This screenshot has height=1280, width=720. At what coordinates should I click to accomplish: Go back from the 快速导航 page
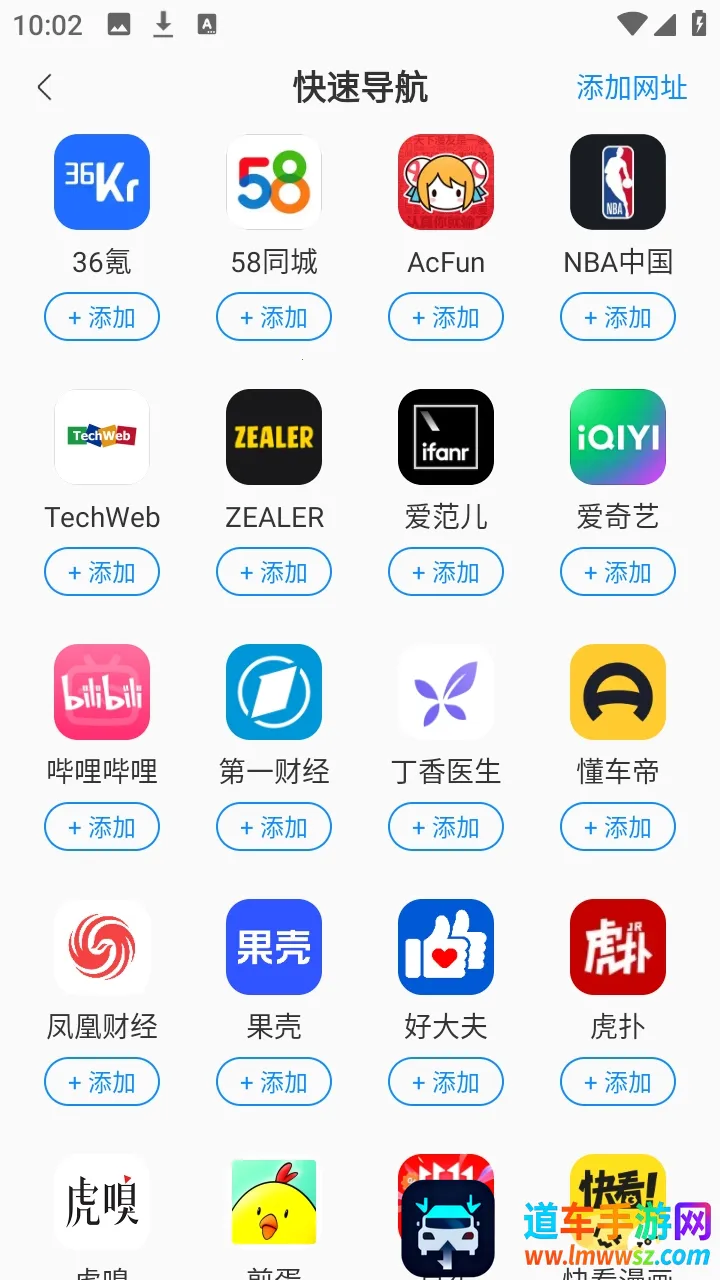[44, 88]
